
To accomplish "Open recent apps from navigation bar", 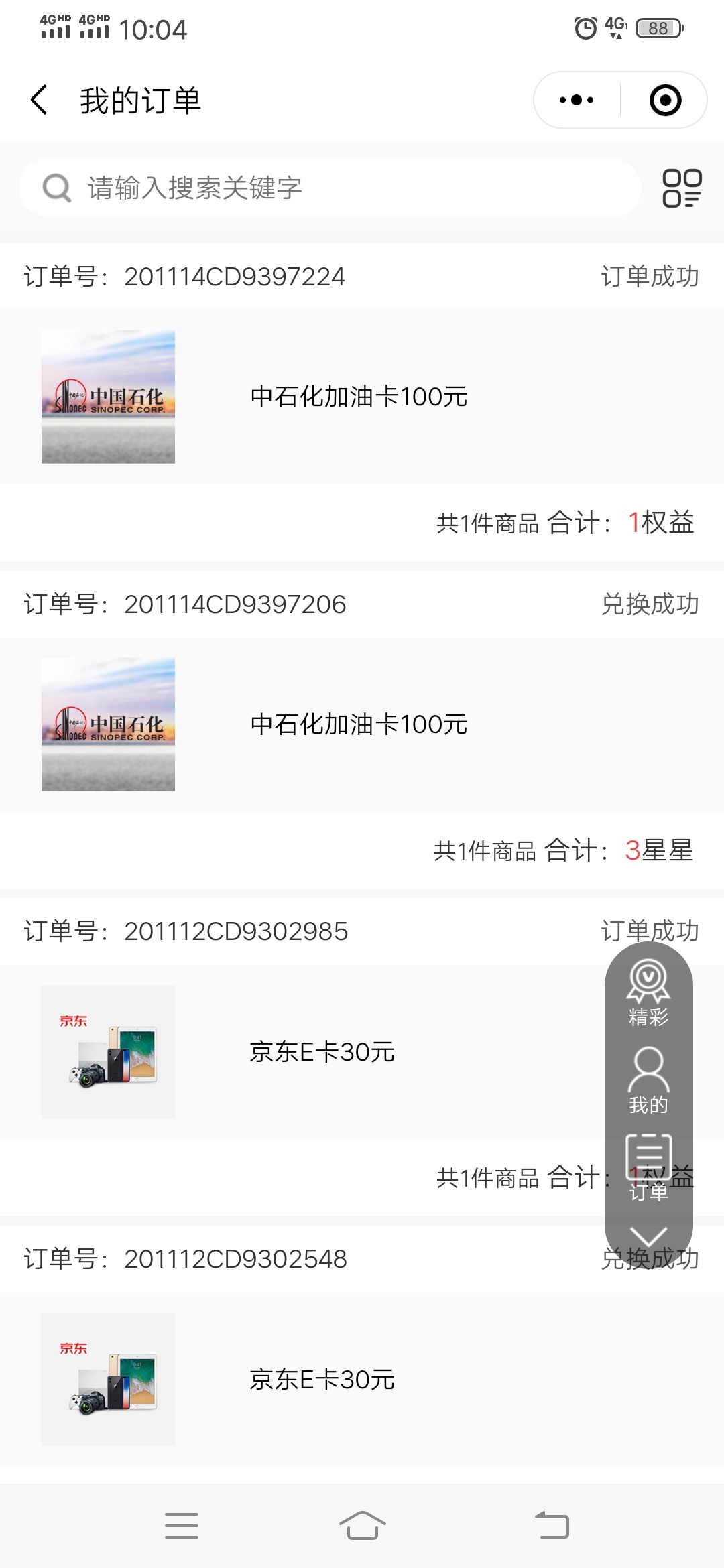I will click(x=182, y=1525).
